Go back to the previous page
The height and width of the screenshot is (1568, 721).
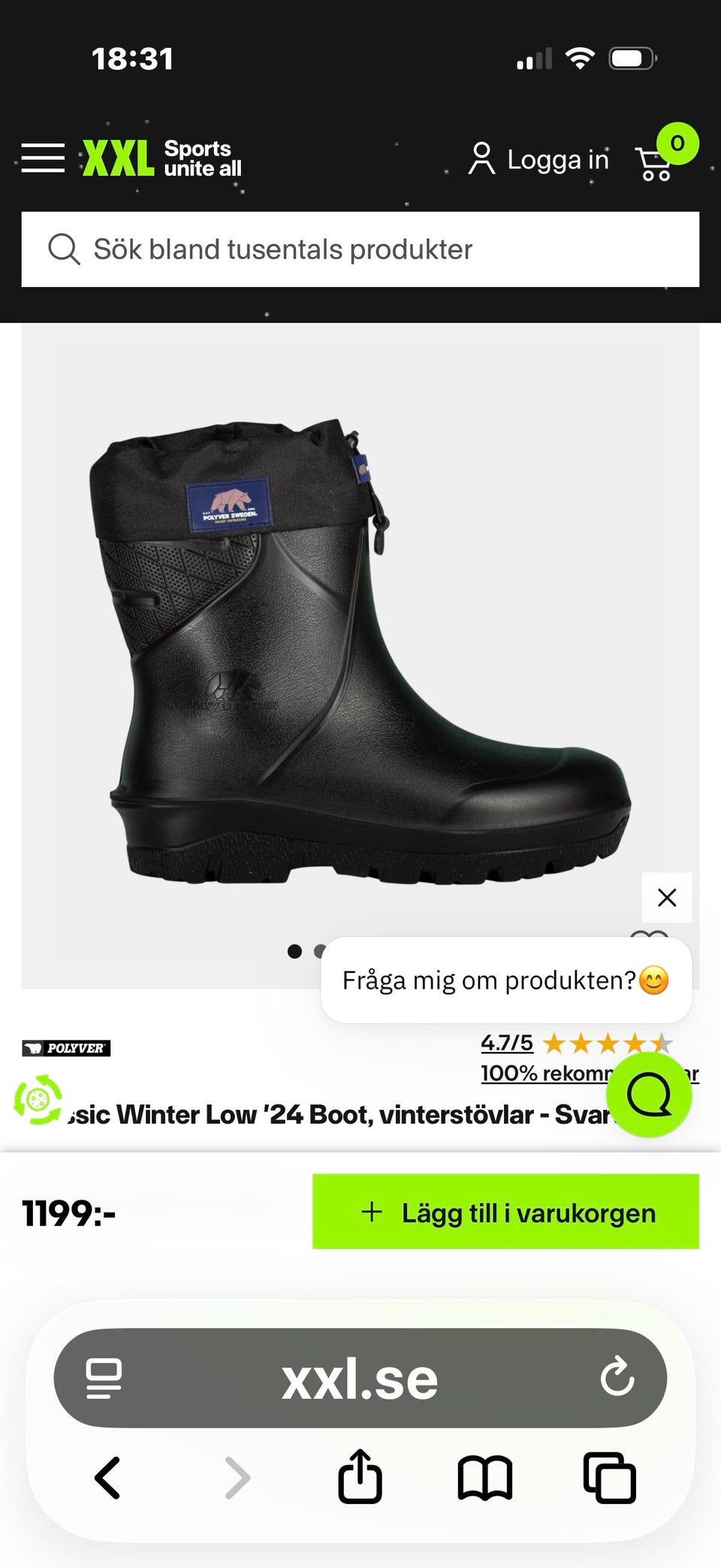(x=107, y=1478)
